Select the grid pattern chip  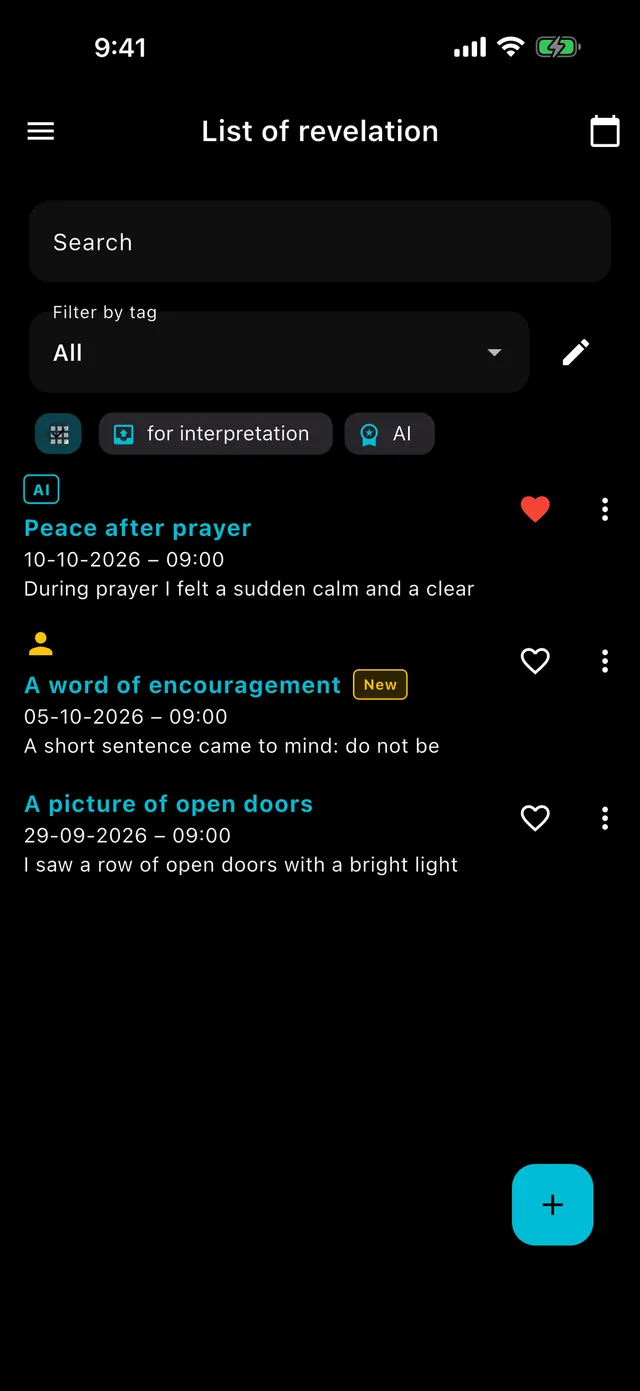click(59, 434)
